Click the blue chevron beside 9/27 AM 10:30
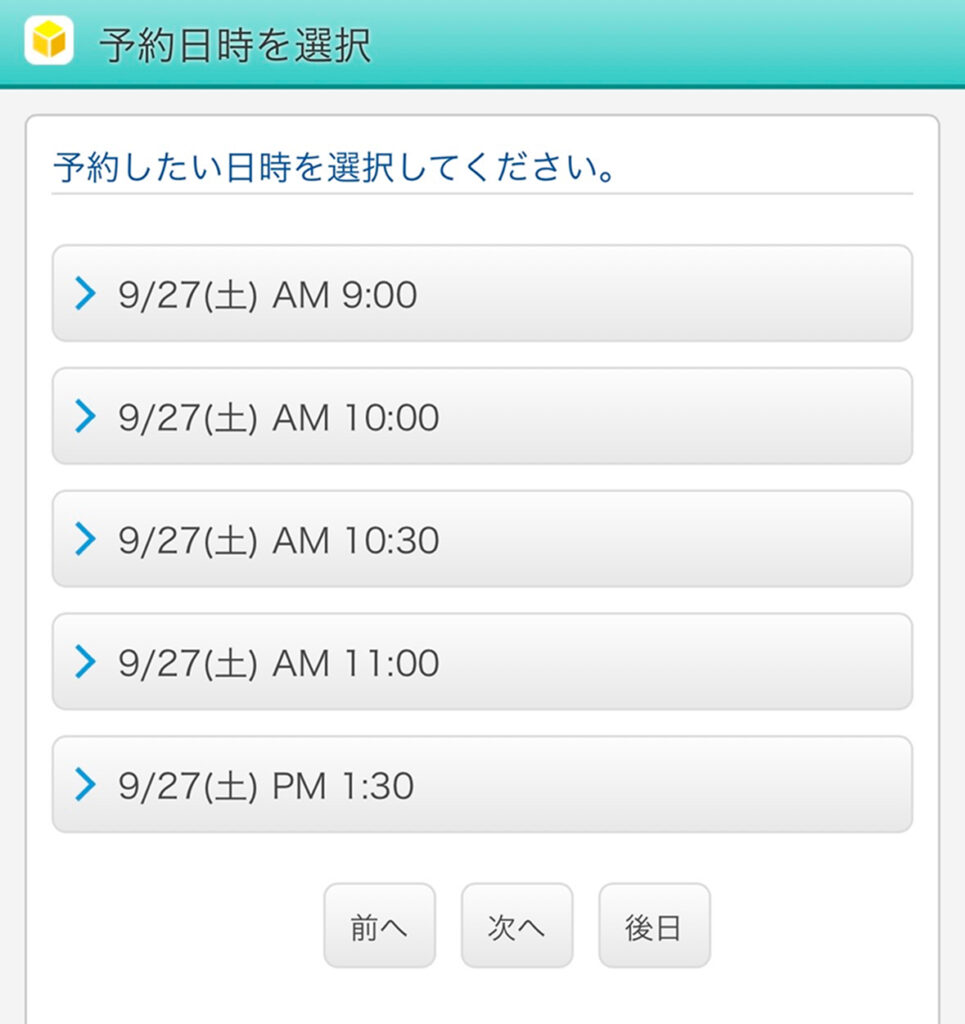965x1024 pixels. 85,540
